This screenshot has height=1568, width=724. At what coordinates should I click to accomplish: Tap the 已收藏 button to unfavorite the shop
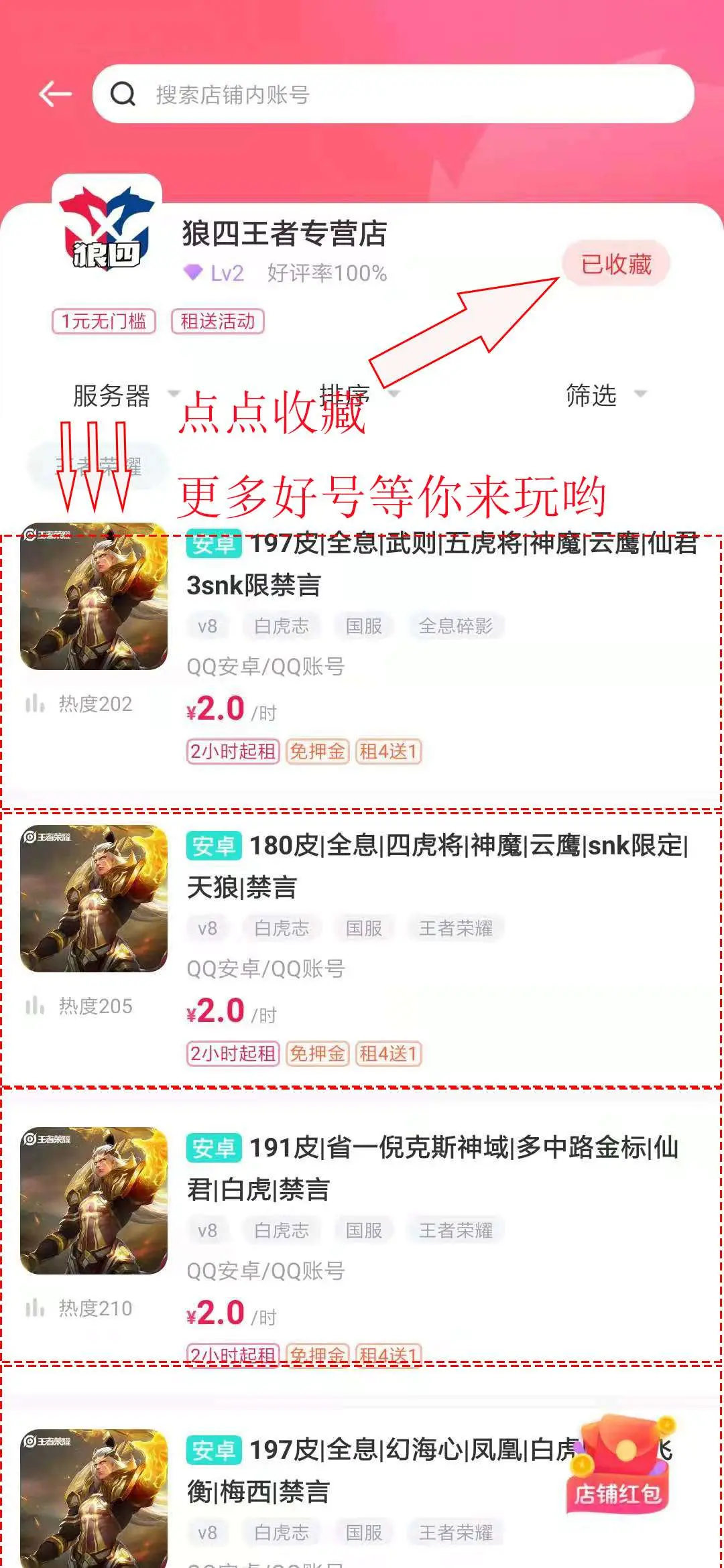(615, 263)
